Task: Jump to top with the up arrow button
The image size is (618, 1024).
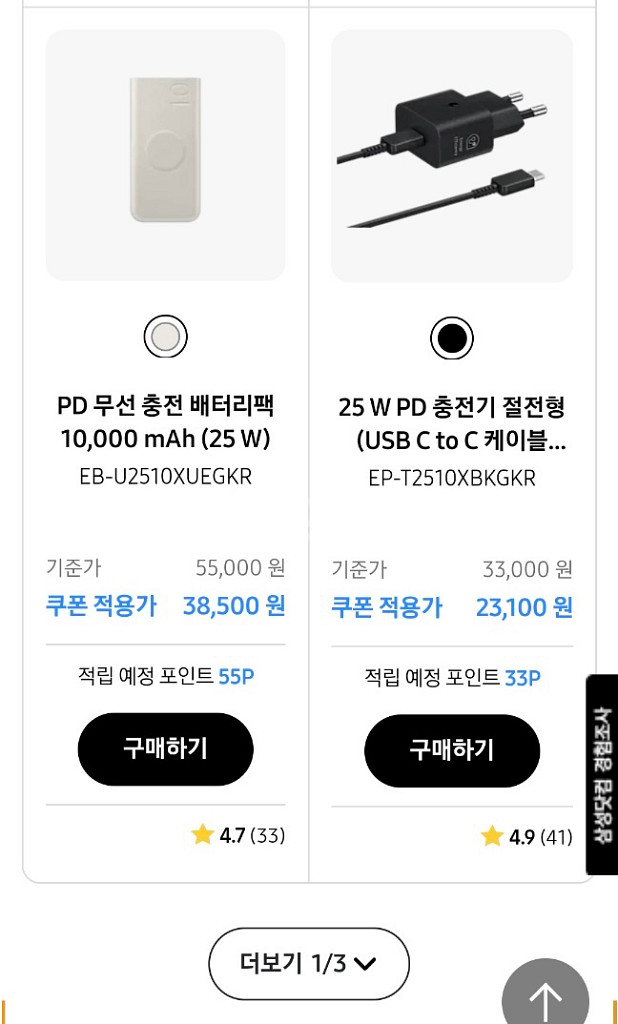Action: (x=545, y=994)
